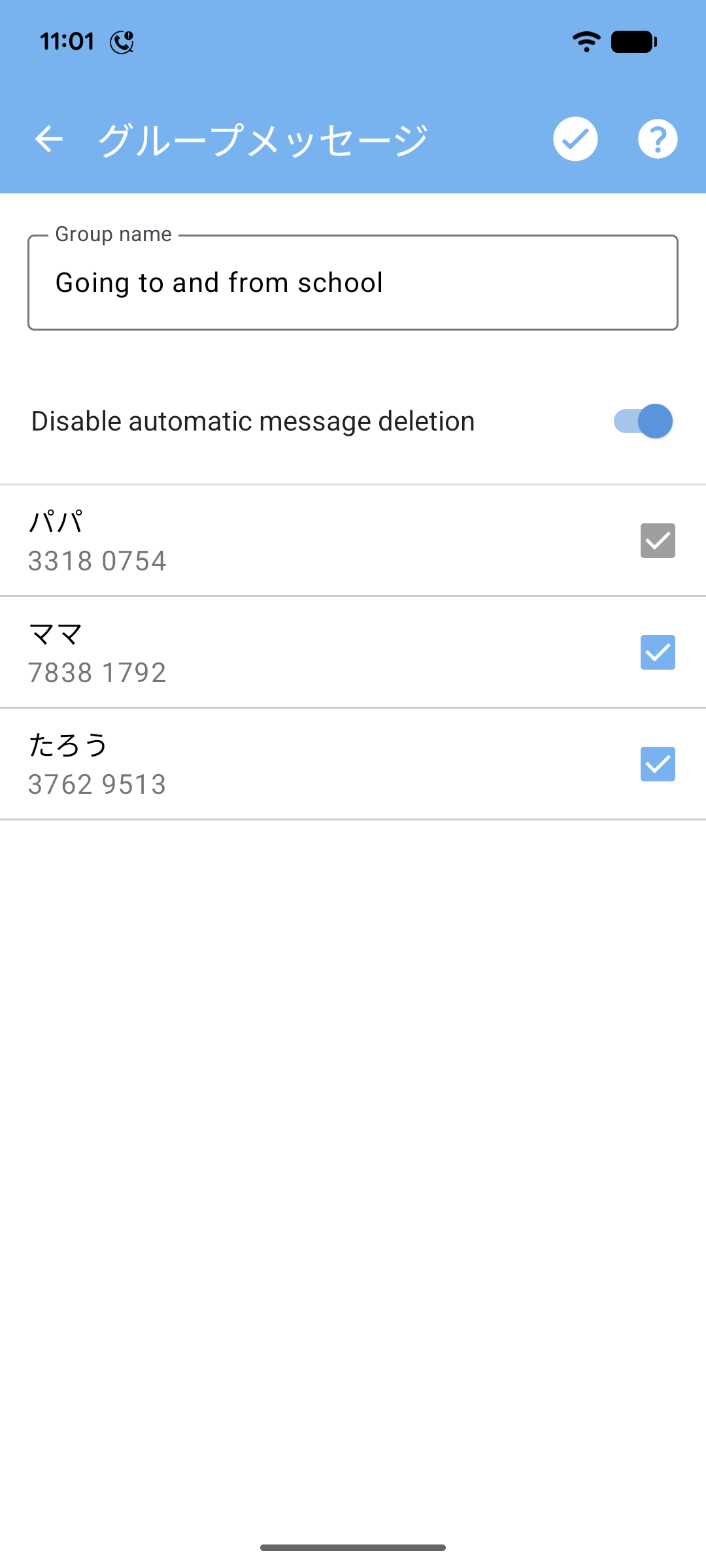Viewport: 706px width, 1568px height.
Task: Click phone number 7838 1792
Action: click(x=98, y=672)
